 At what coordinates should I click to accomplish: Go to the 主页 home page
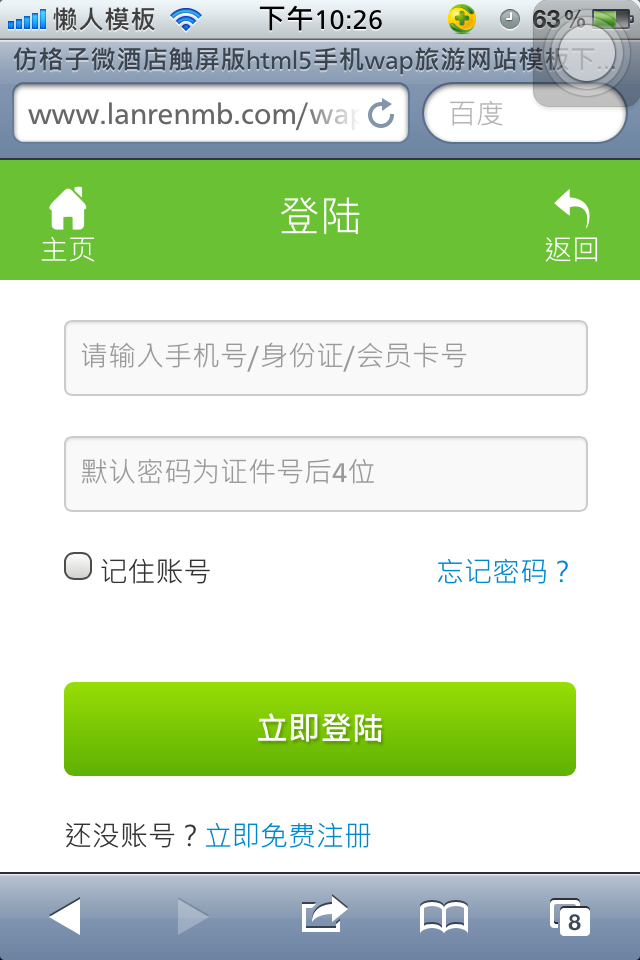(67, 225)
